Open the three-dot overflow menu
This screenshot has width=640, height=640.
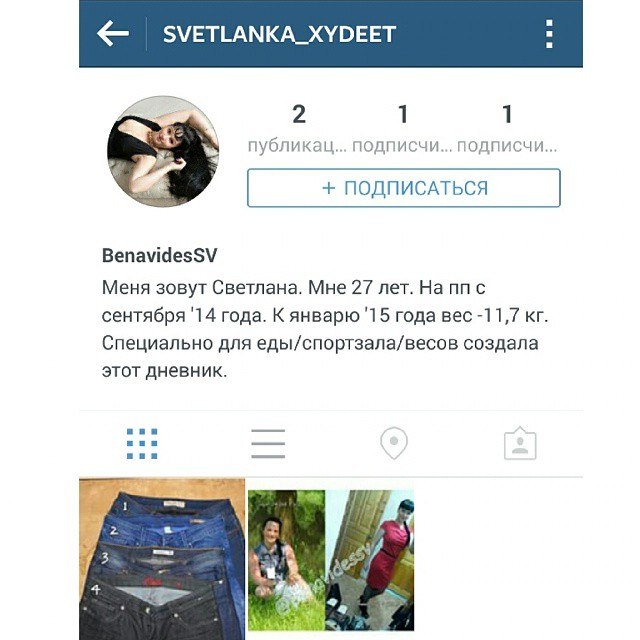(549, 34)
